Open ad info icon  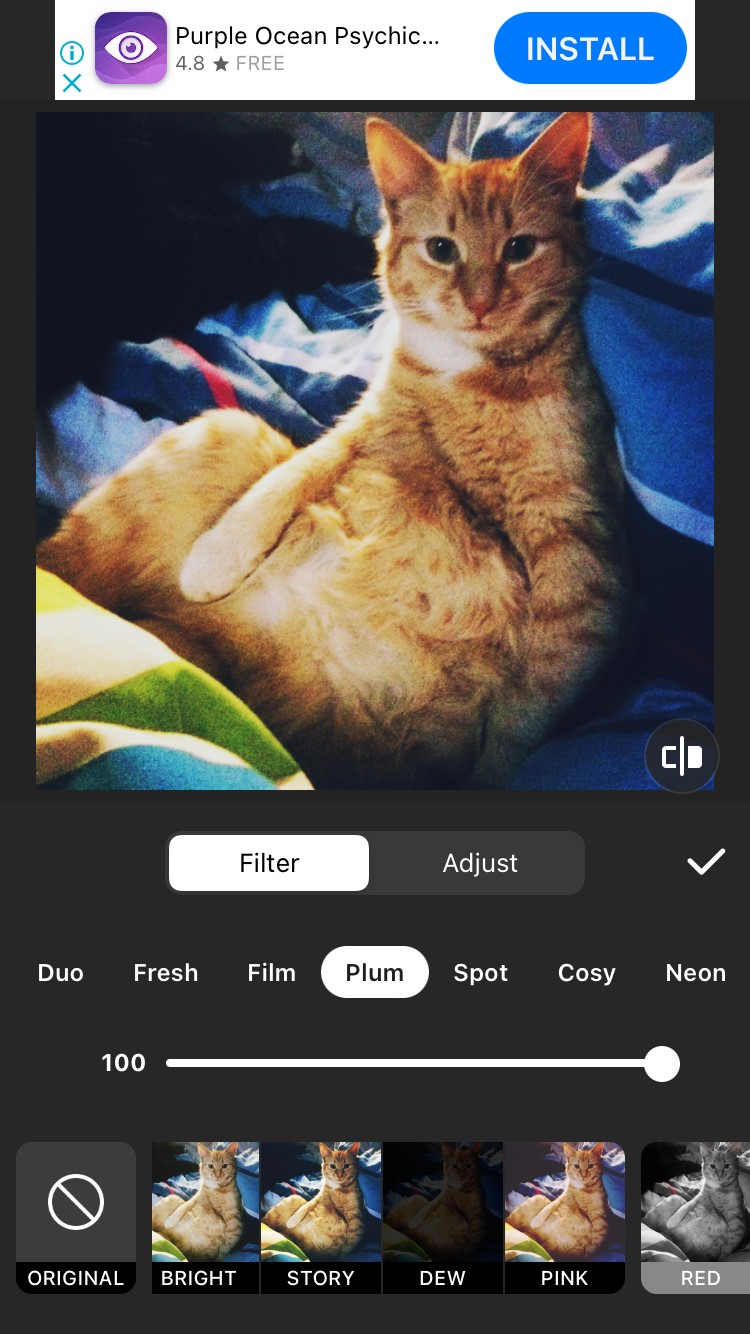point(72,53)
